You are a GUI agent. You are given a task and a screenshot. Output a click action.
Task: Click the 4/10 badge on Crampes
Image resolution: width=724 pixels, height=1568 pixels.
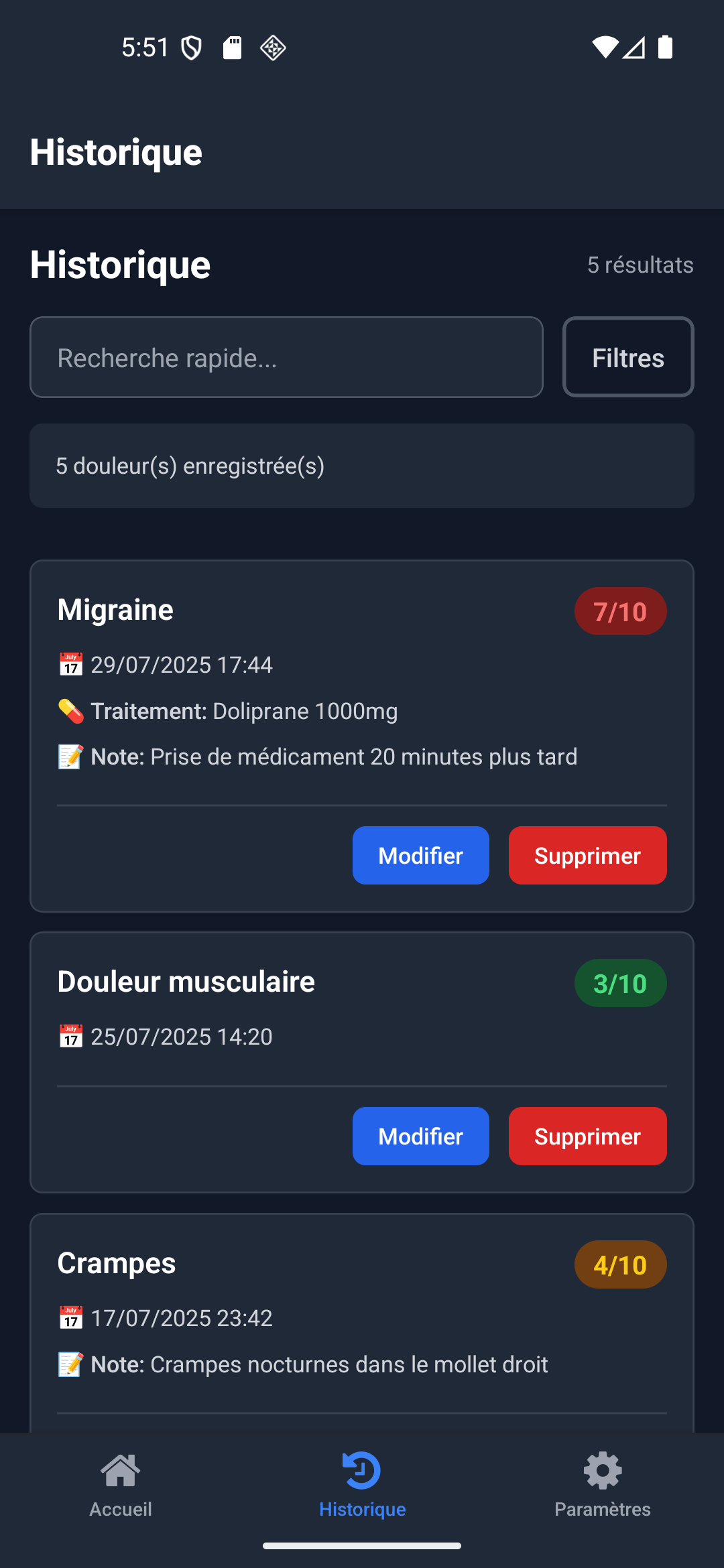click(x=620, y=1264)
